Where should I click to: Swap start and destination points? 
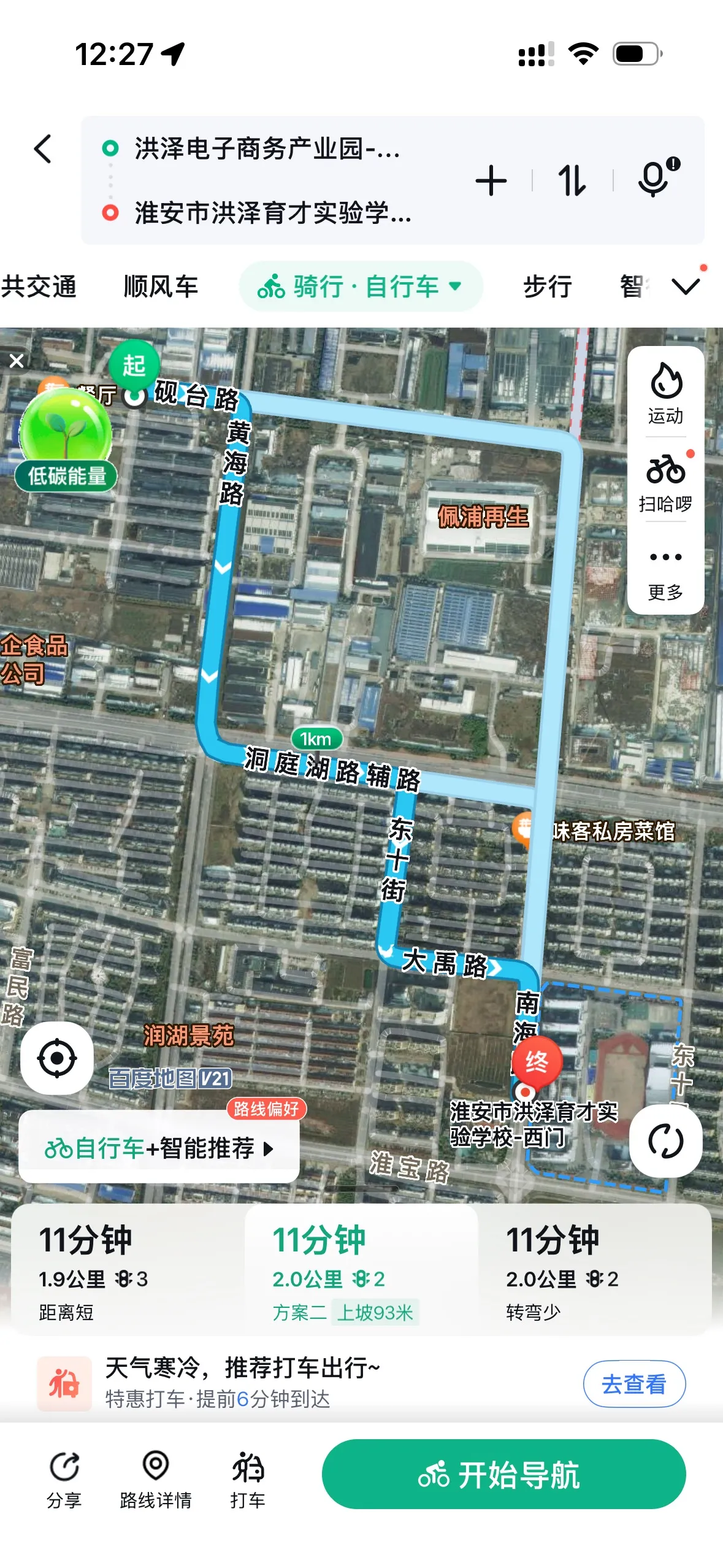tap(572, 181)
